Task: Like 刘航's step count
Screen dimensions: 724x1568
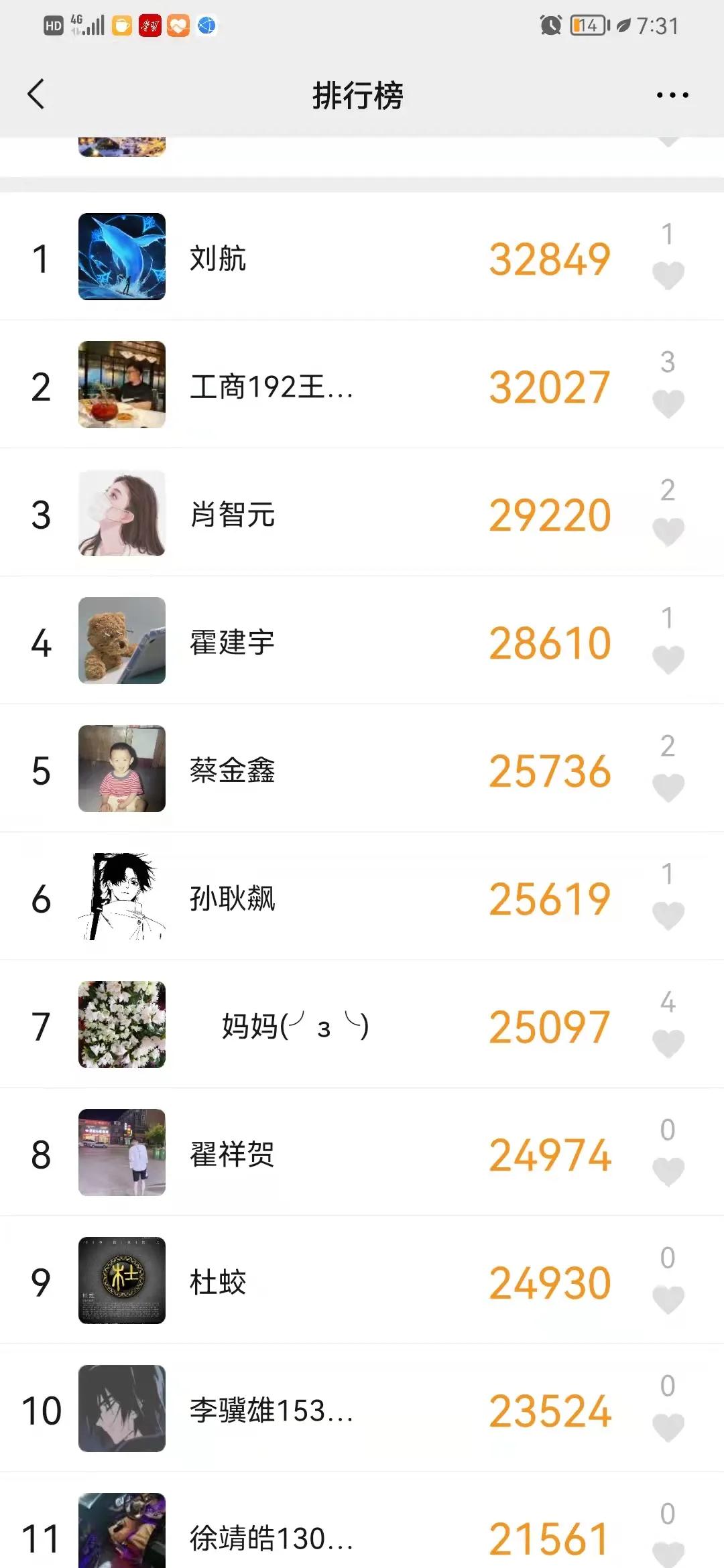Action: [668, 275]
